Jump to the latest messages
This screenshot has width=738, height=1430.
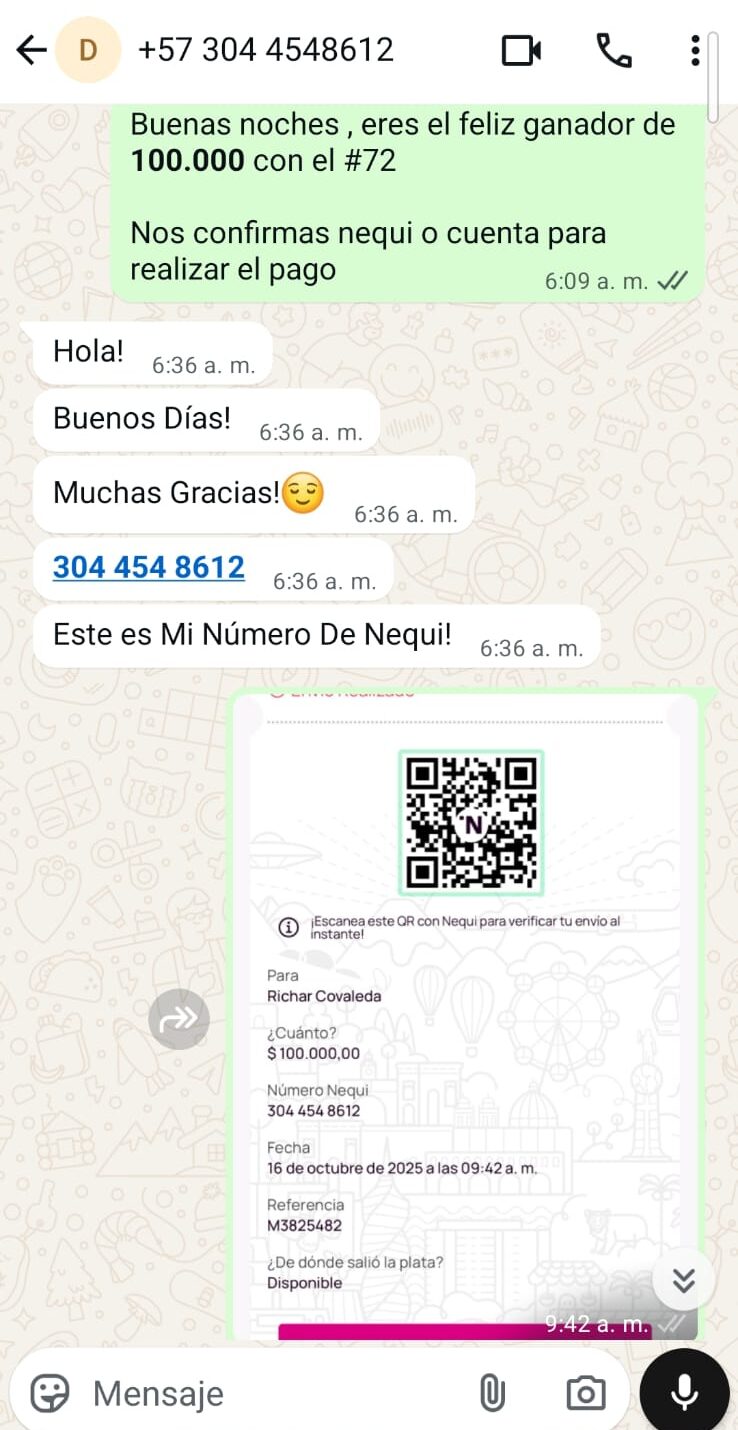click(684, 1280)
